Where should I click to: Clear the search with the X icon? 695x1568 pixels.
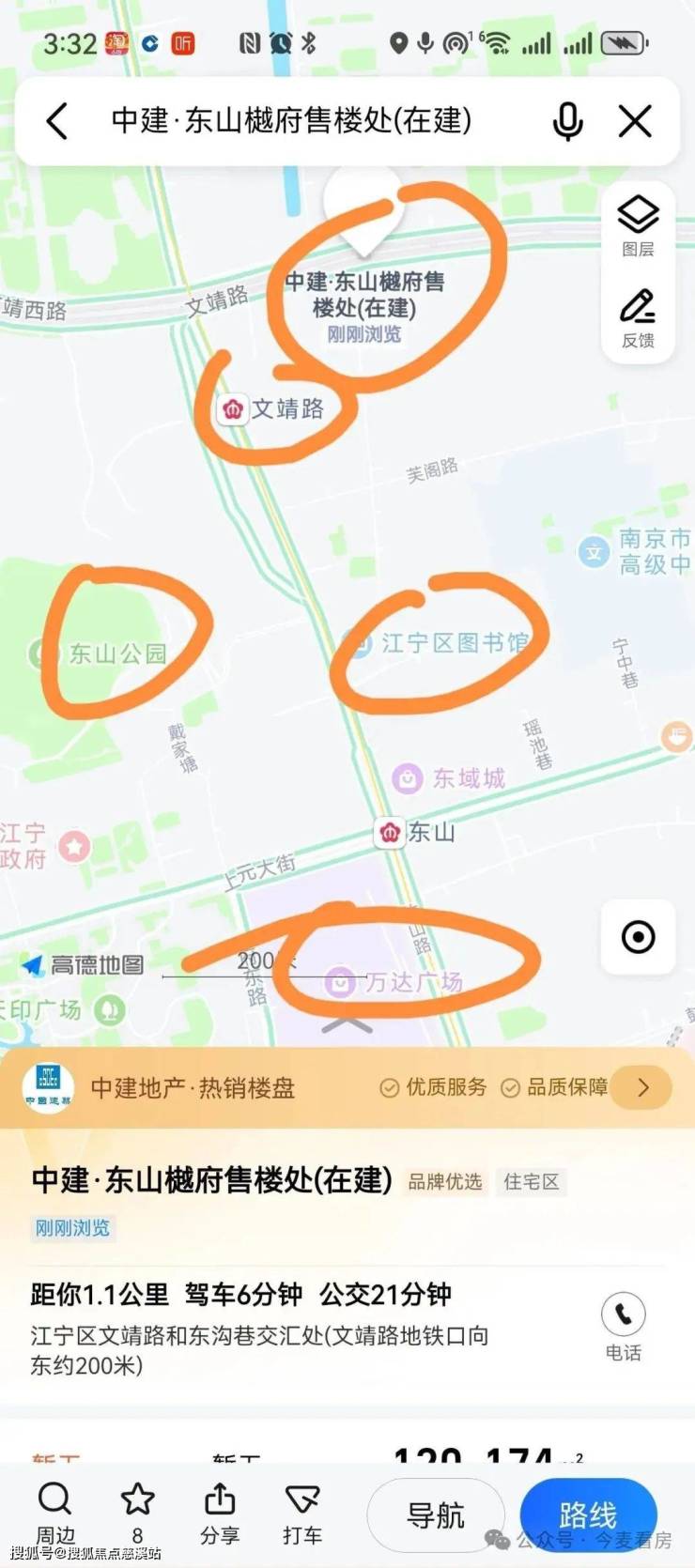point(636,121)
